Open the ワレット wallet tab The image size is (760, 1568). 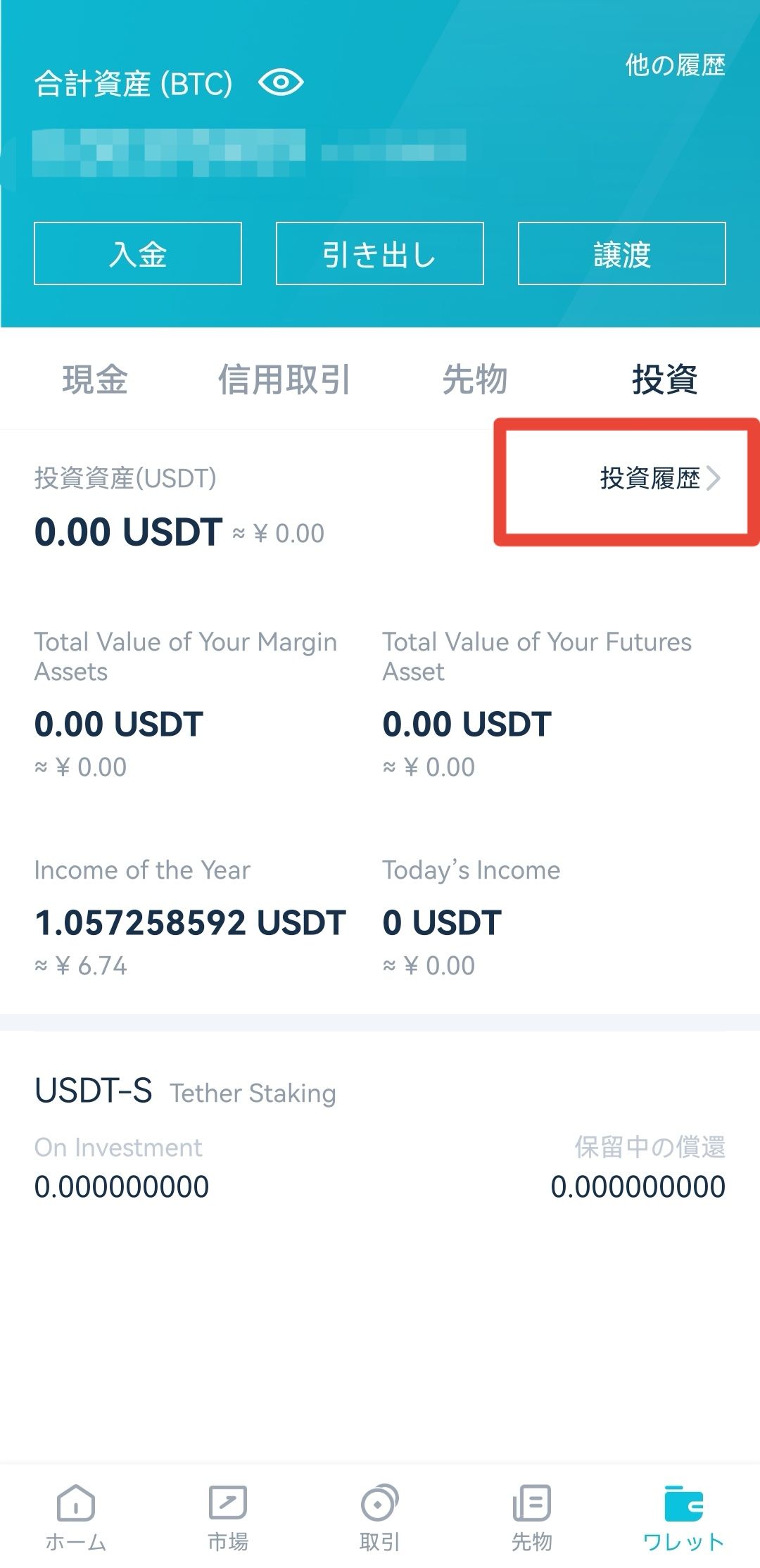(683, 1517)
